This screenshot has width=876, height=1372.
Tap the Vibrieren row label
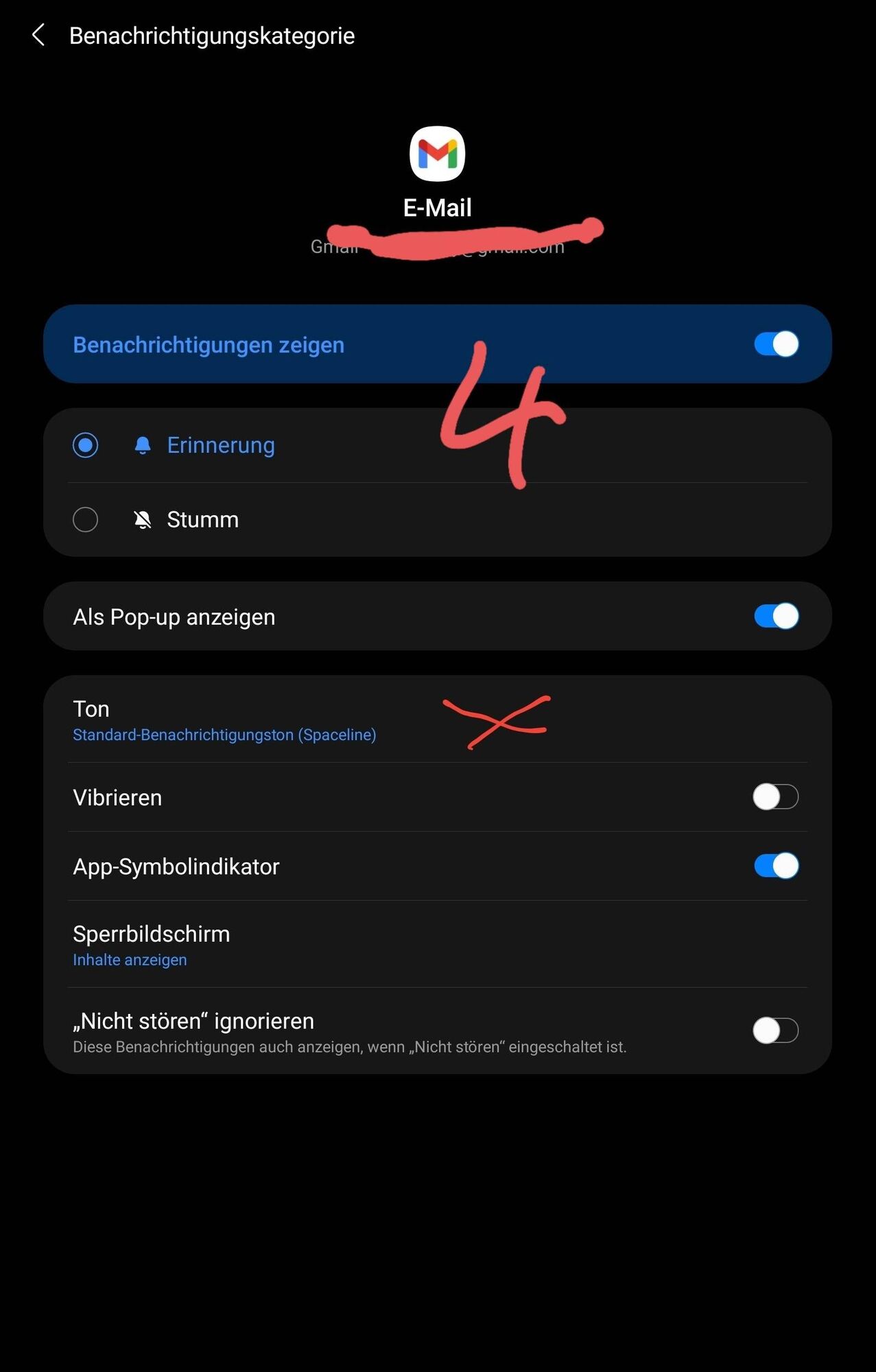click(117, 797)
